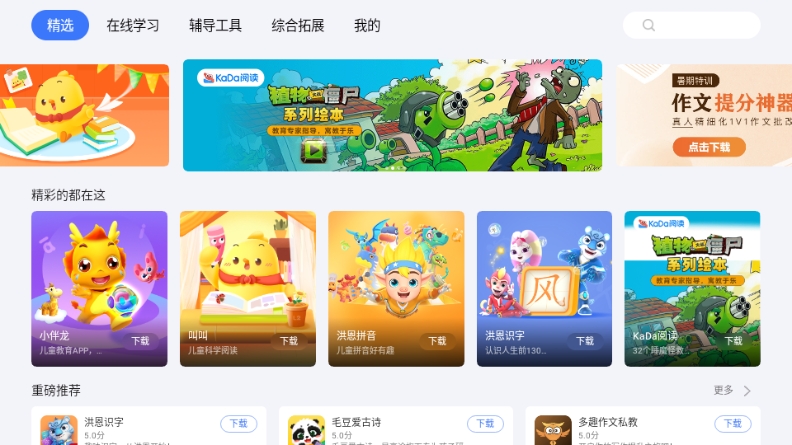The height and width of the screenshot is (445, 792).
Task: Download 洪恩识字 in the 重磅推荐 list
Action: pyautogui.click(x=238, y=424)
